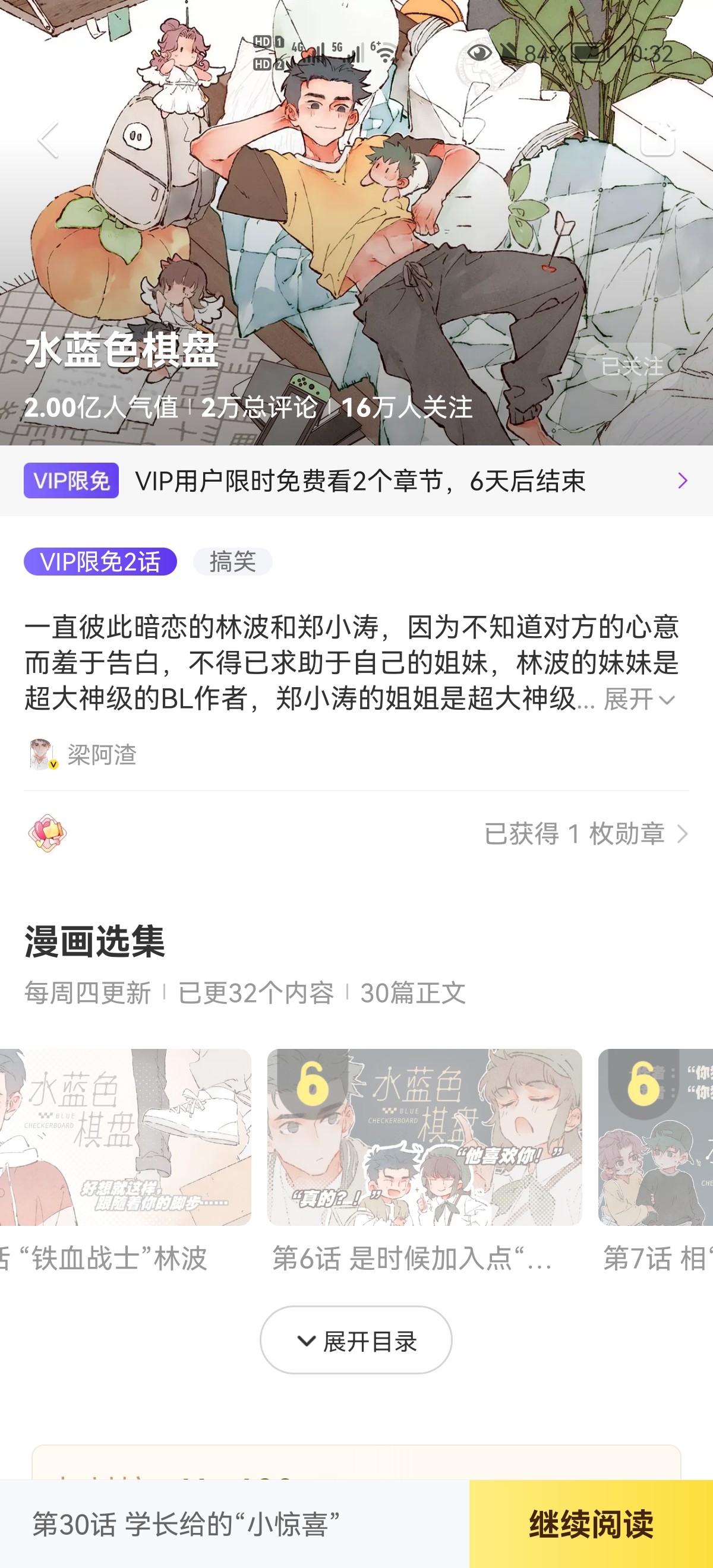Tap the VIP限免2话 tag

(100, 561)
